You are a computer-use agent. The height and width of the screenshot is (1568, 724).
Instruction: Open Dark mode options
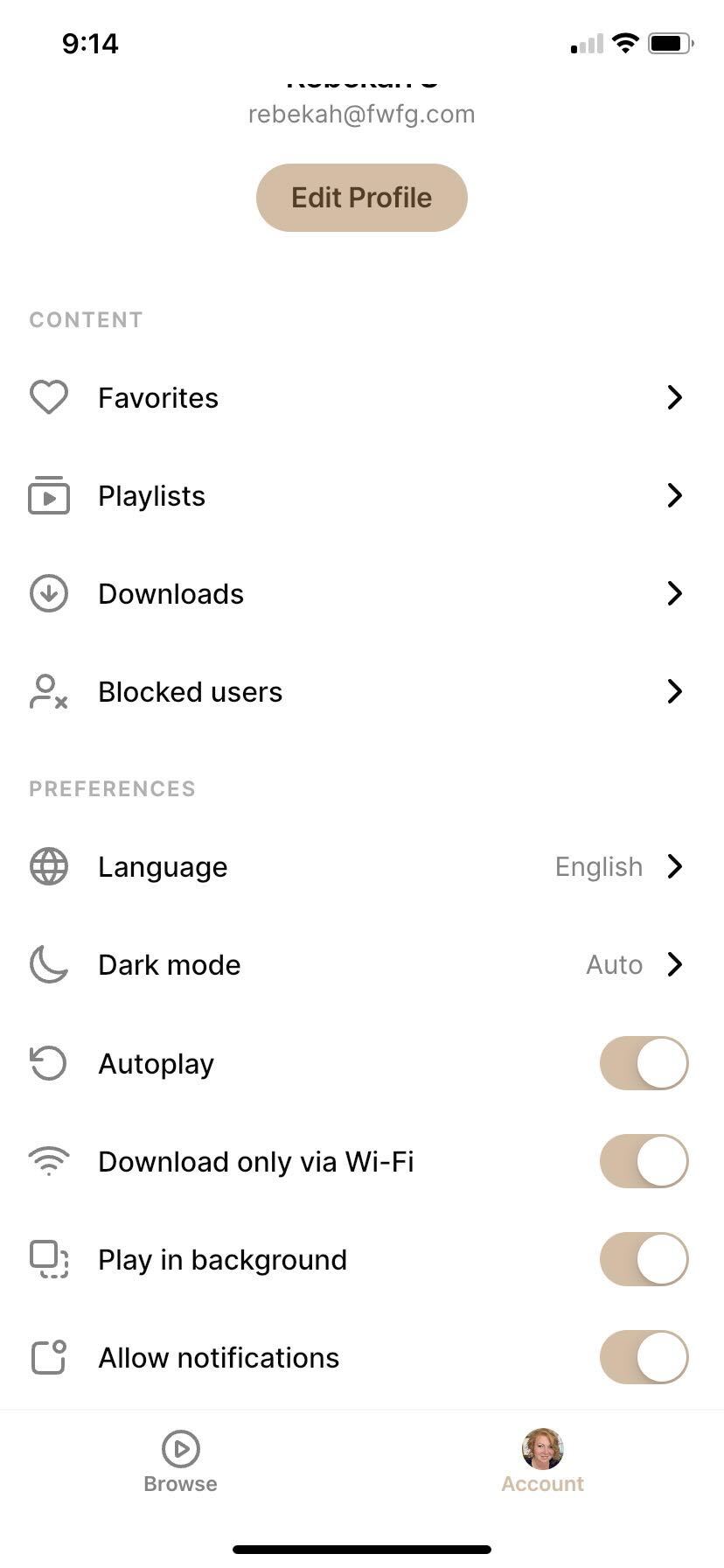pyautogui.click(x=362, y=964)
